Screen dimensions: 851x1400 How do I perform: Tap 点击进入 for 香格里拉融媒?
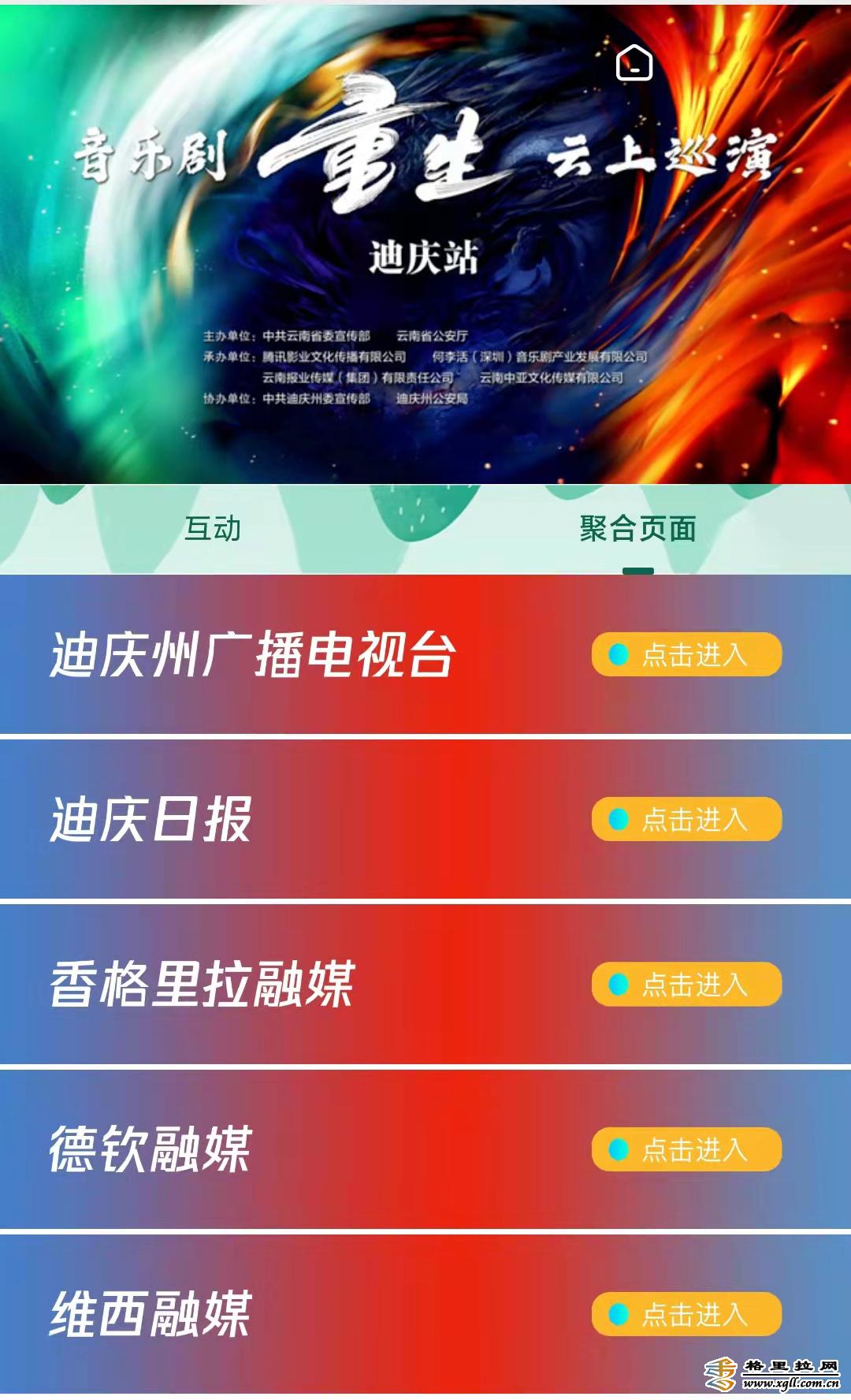click(x=686, y=984)
